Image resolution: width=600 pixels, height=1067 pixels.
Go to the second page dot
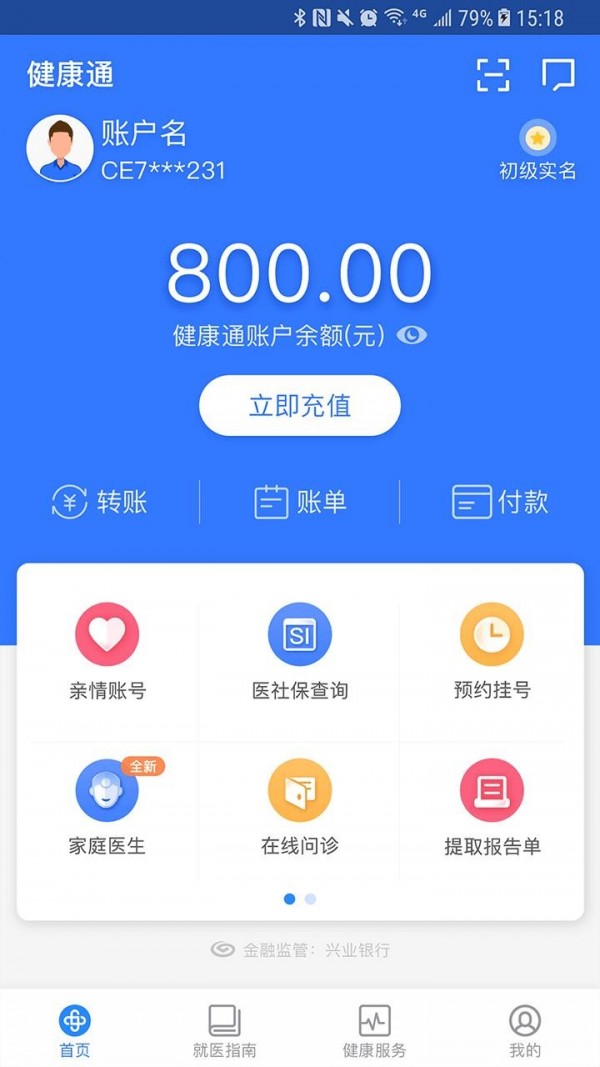click(311, 899)
